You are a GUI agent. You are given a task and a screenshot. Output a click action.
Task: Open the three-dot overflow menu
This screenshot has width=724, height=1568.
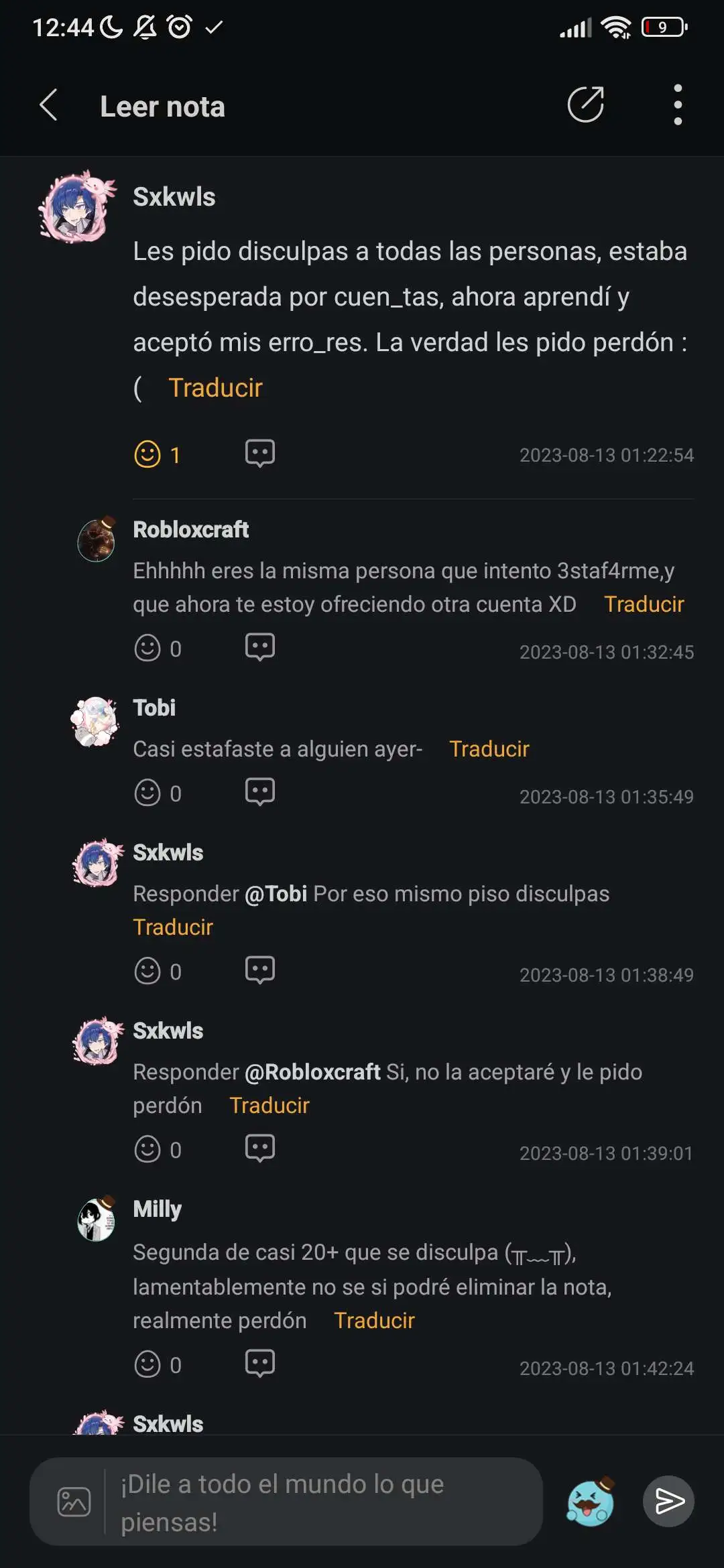678,105
